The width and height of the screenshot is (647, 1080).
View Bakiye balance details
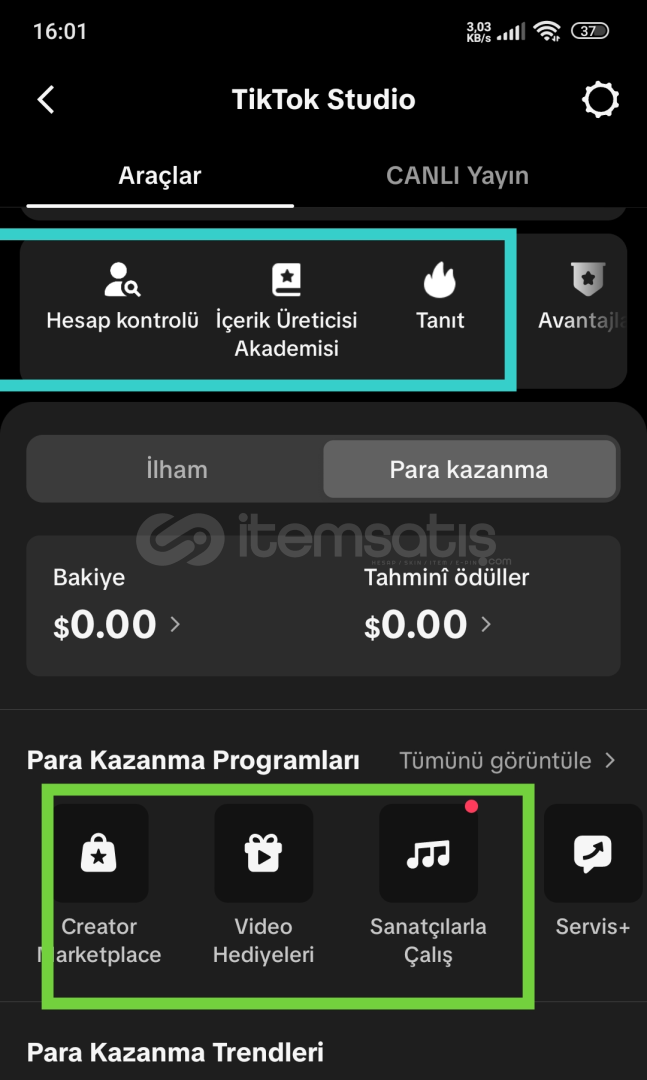[x=116, y=605]
